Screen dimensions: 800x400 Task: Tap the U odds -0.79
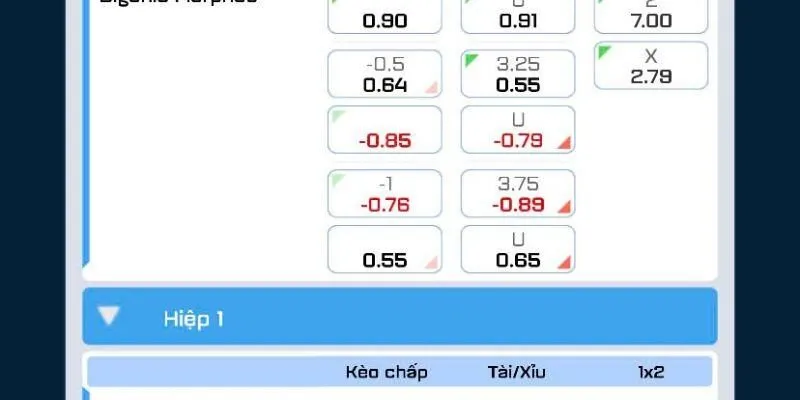click(x=518, y=131)
